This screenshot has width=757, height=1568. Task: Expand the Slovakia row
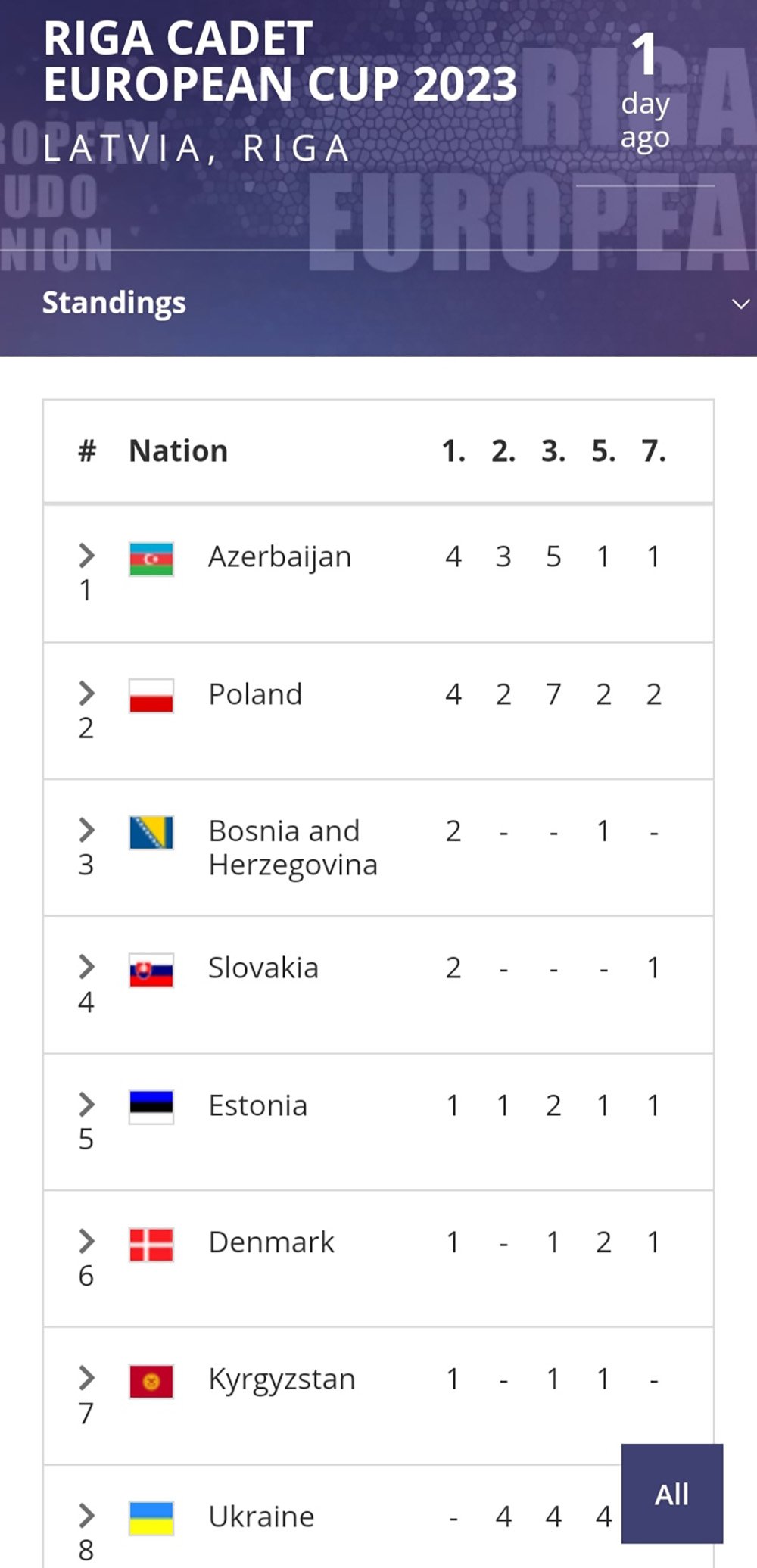coord(86,967)
